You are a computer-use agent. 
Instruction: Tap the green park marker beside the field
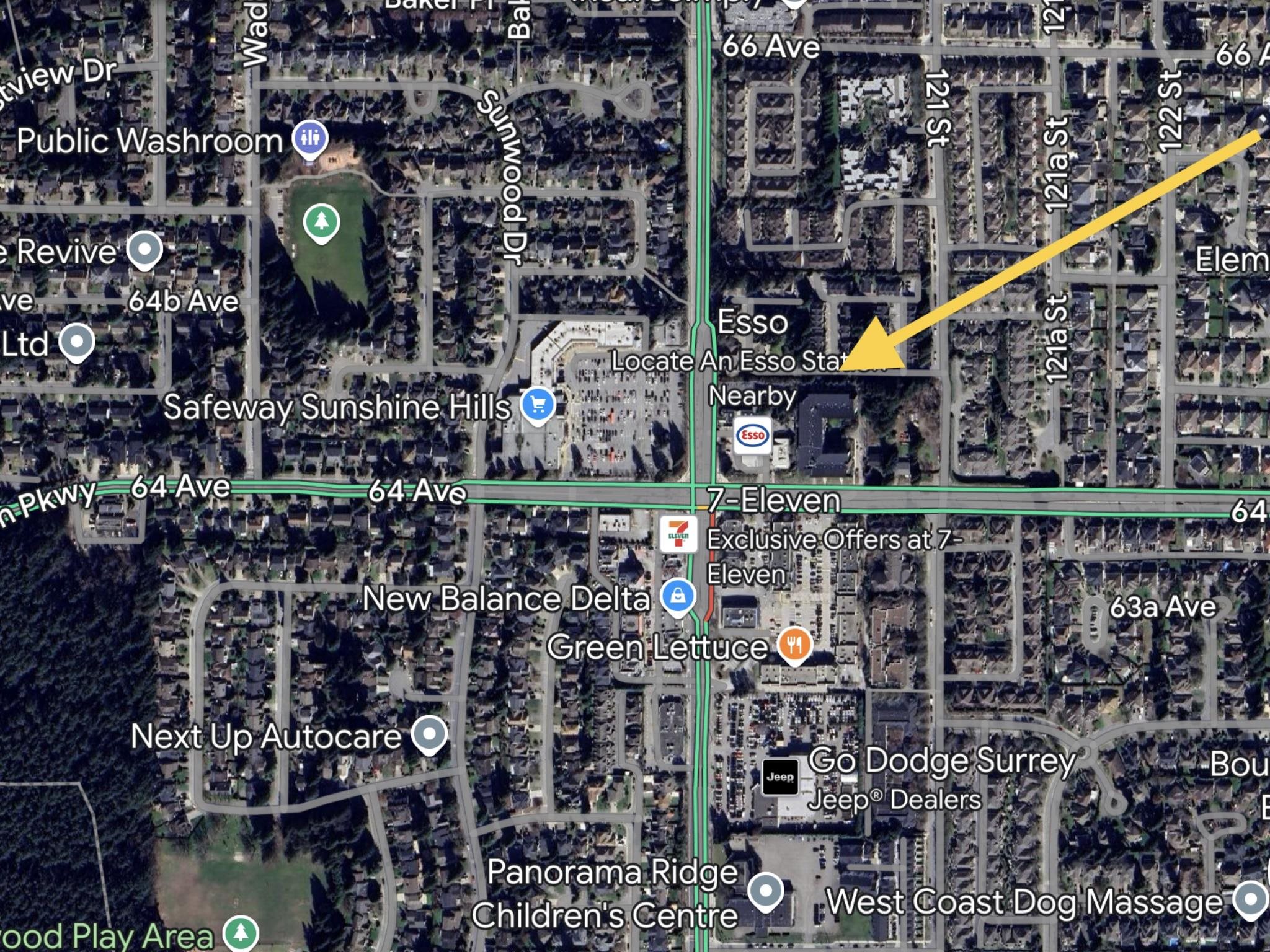coord(321,221)
